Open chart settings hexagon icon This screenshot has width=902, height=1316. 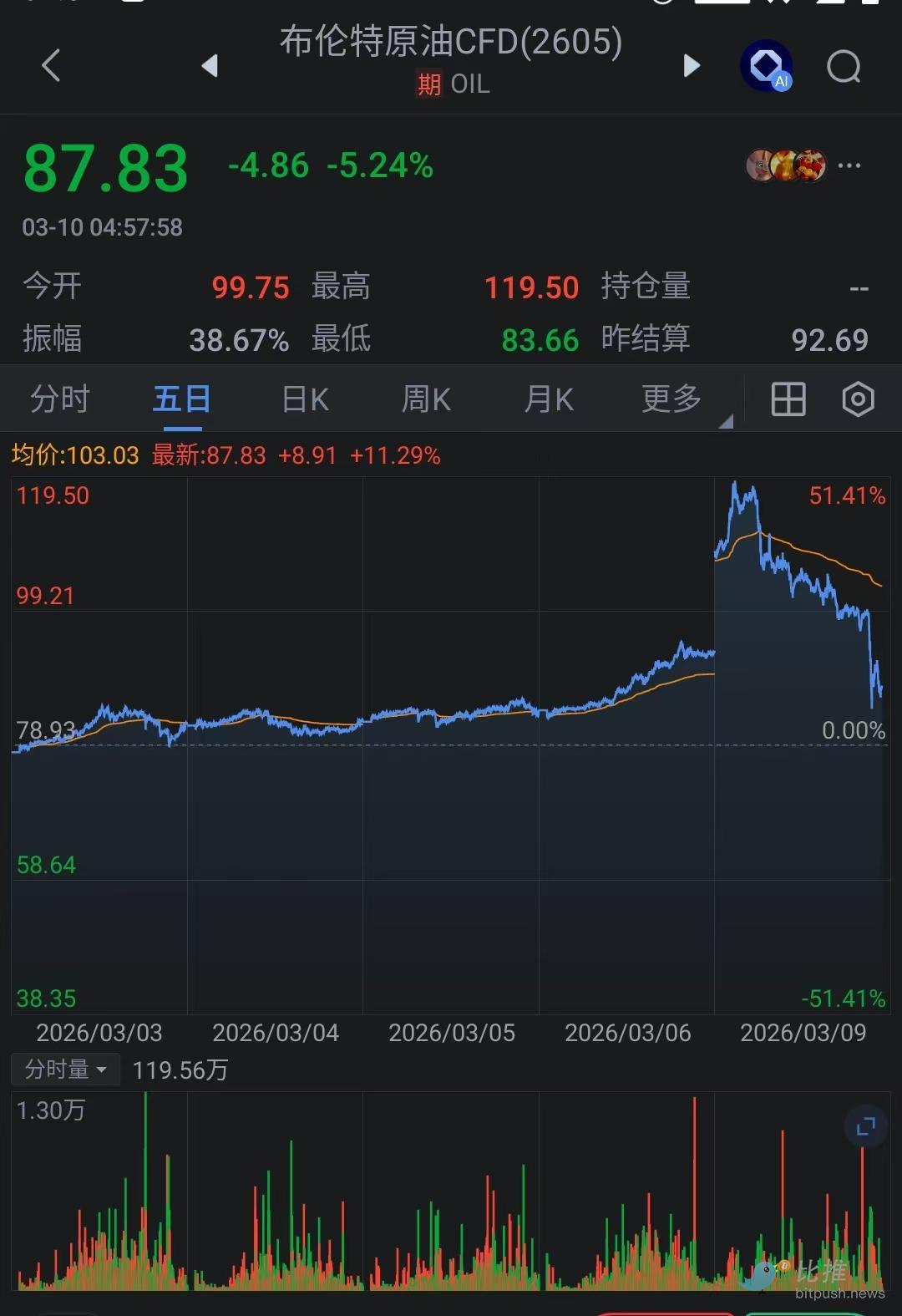pos(858,399)
